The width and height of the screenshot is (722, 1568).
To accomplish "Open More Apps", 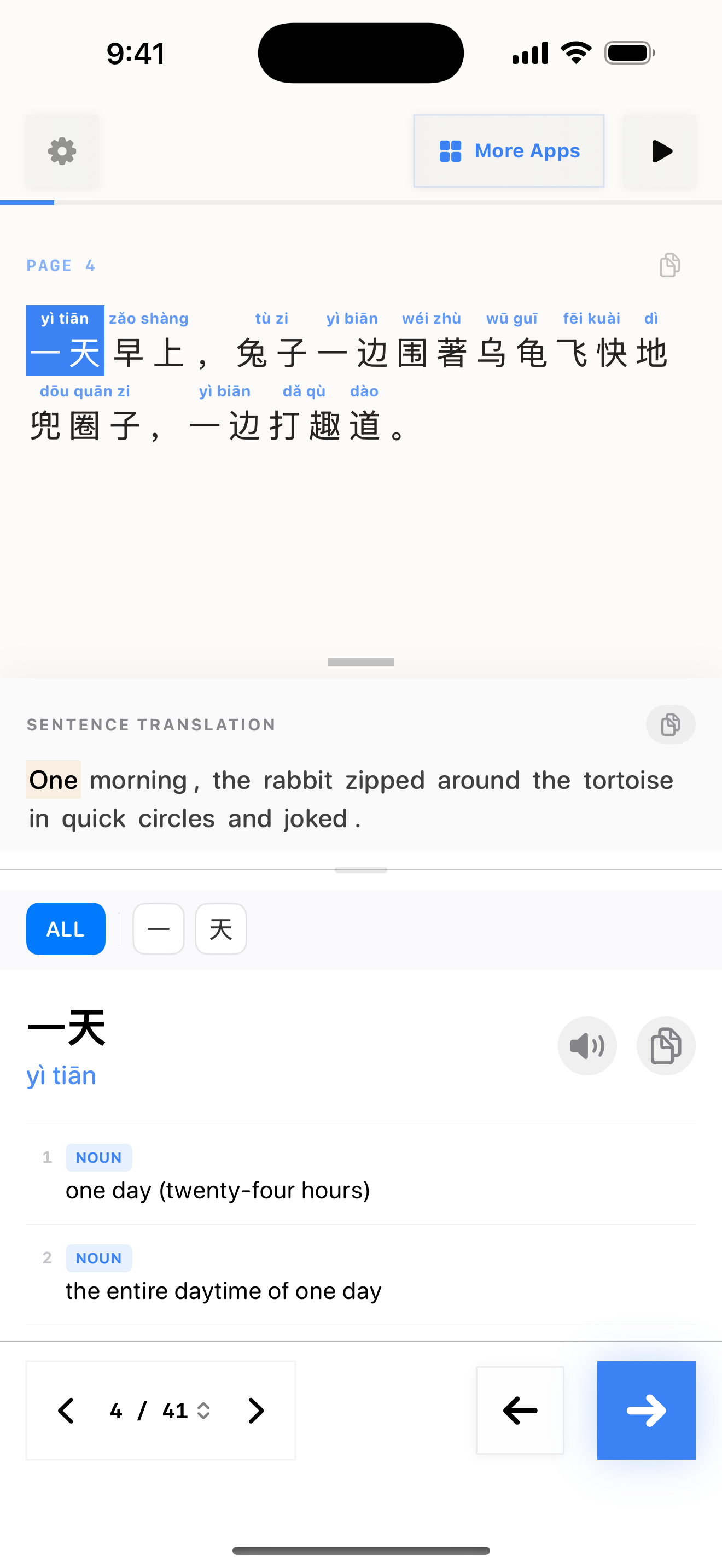I will point(508,151).
